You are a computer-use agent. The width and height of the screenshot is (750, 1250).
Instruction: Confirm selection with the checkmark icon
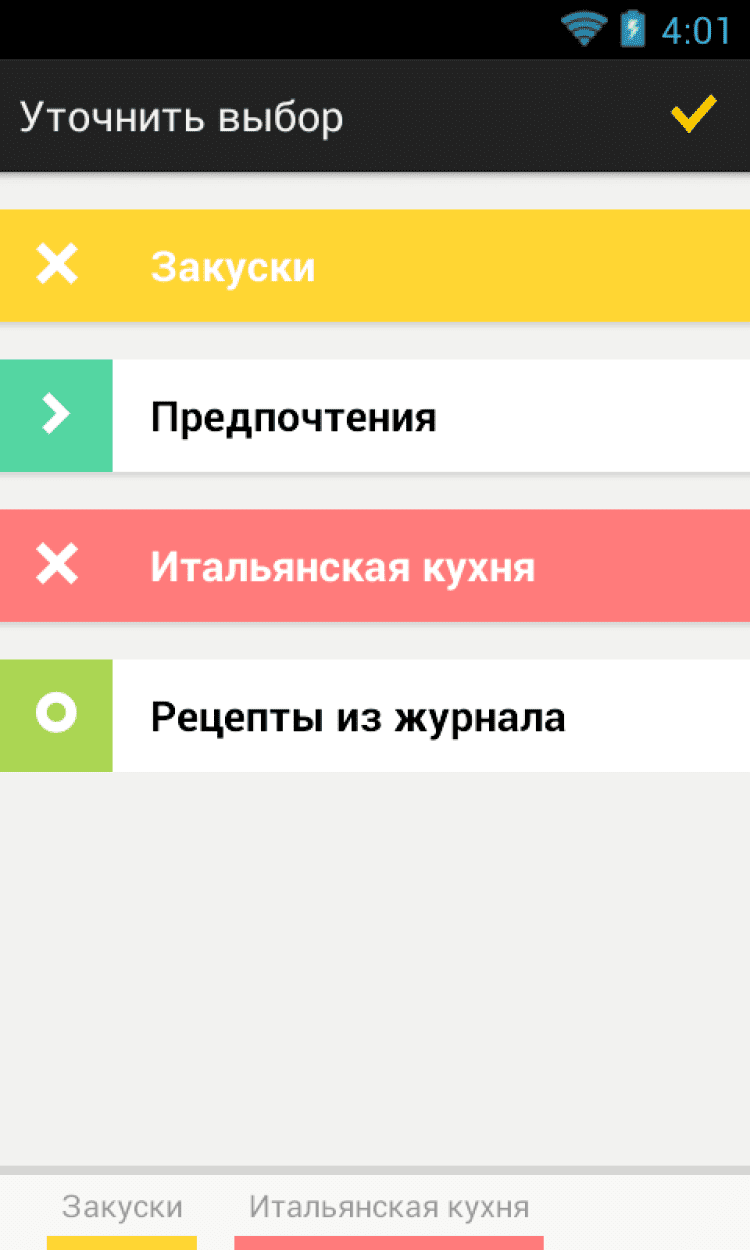point(693,115)
